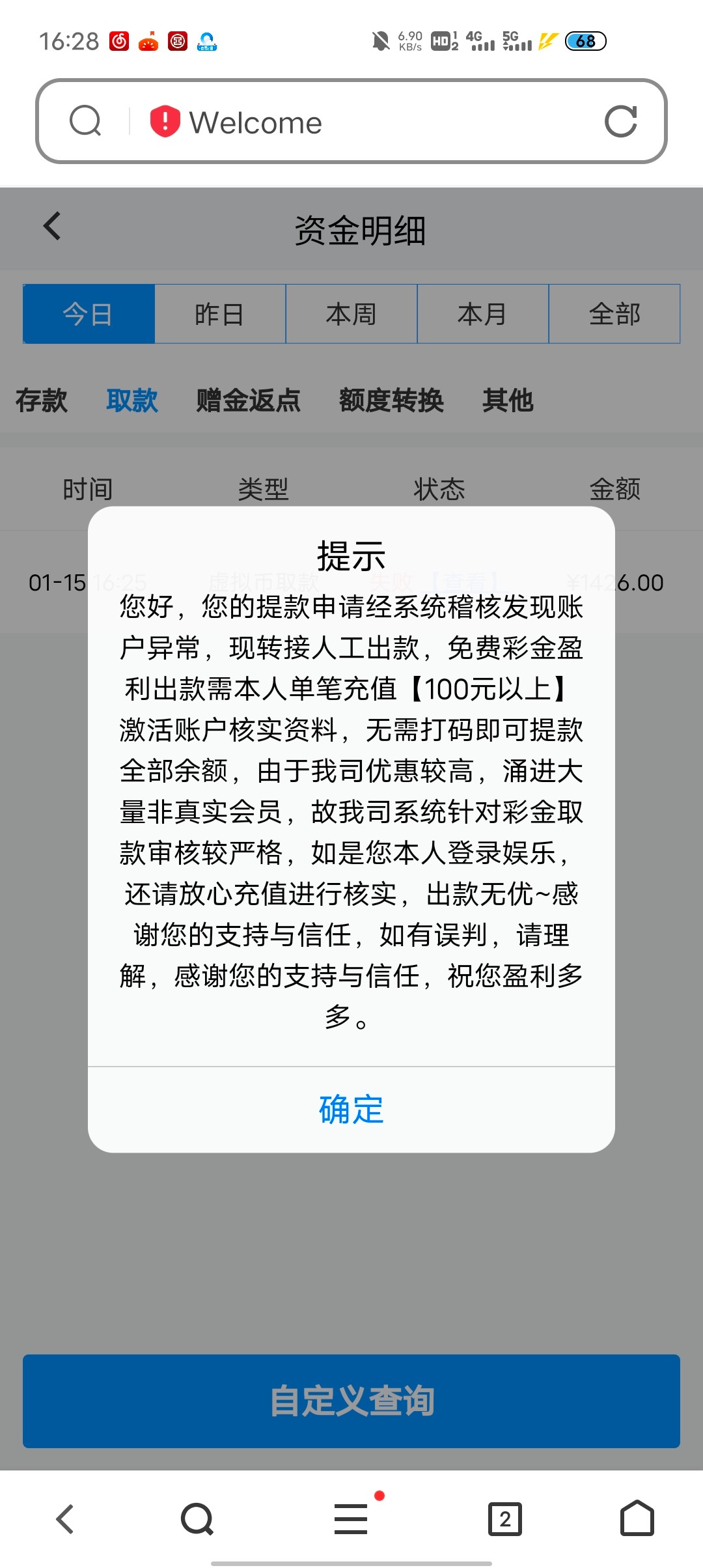Open the browser tabs switcher
The height and width of the screenshot is (1568, 703).
point(505,1519)
